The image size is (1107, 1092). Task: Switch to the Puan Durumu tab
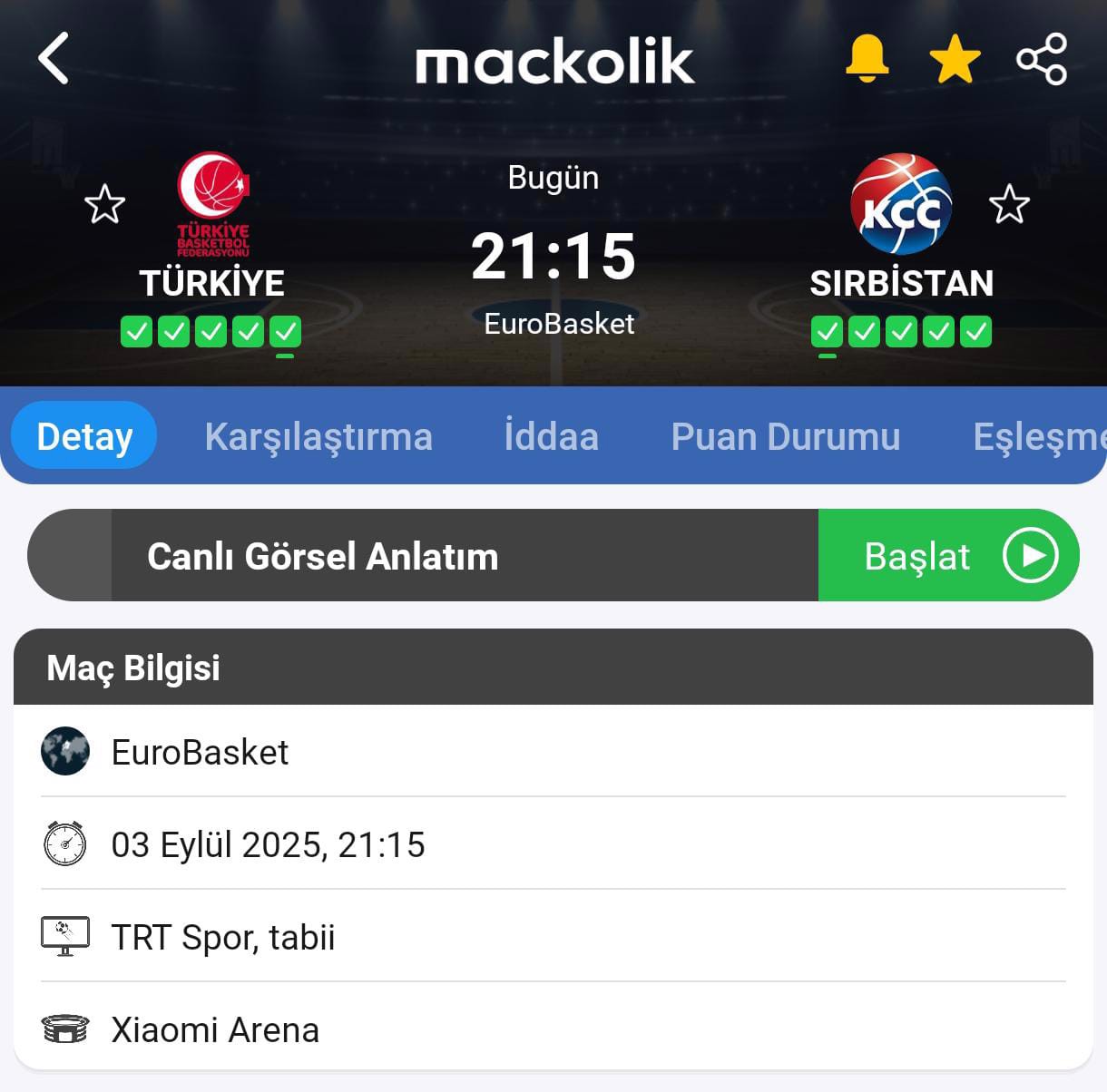point(785,436)
